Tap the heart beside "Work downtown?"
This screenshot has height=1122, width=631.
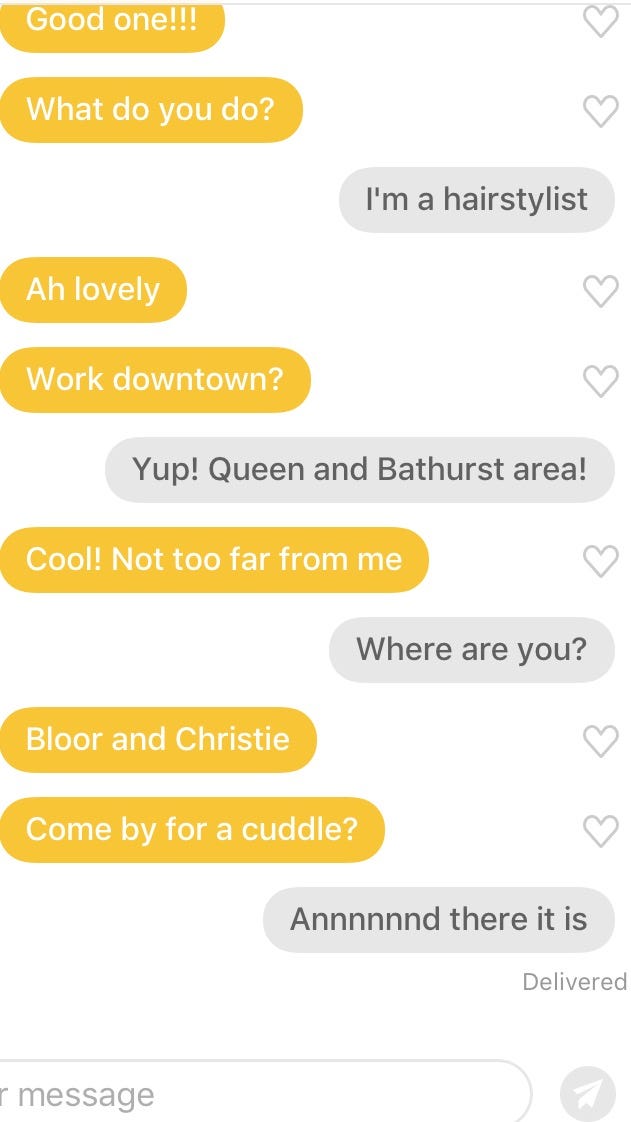(600, 380)
